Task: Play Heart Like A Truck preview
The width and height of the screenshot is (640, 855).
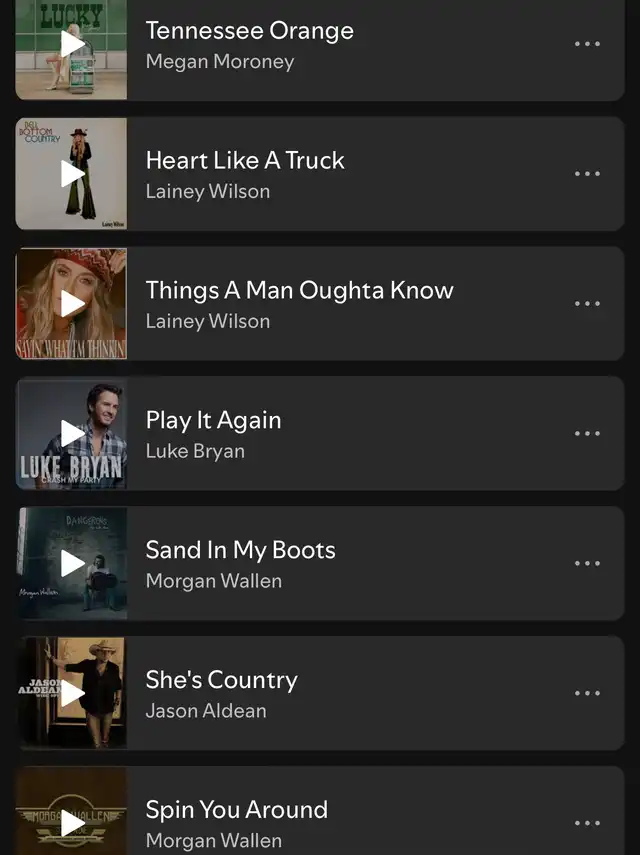Action: tap(72, 174)
